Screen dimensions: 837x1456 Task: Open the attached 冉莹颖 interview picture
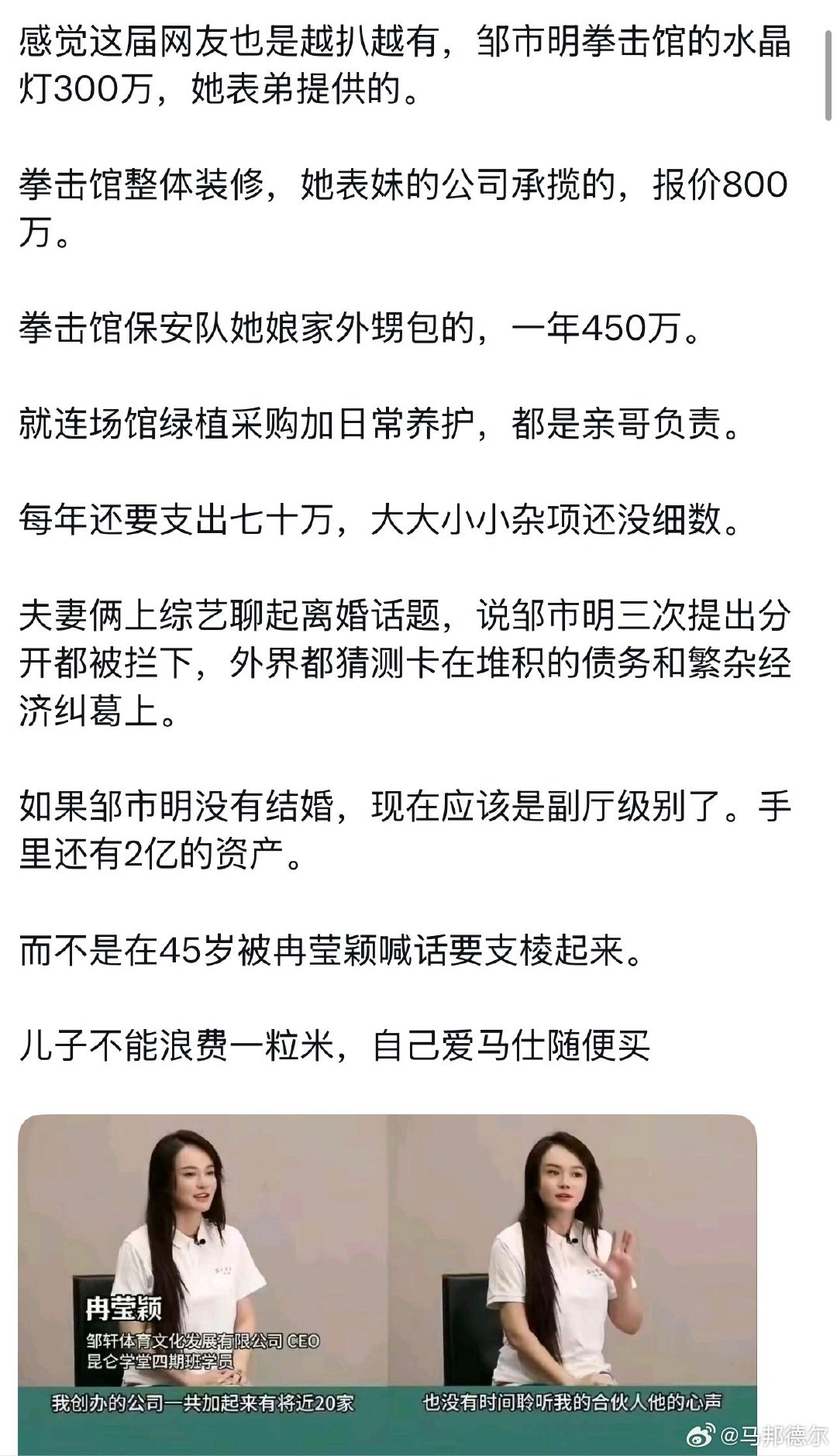(x=387, y=1285)
